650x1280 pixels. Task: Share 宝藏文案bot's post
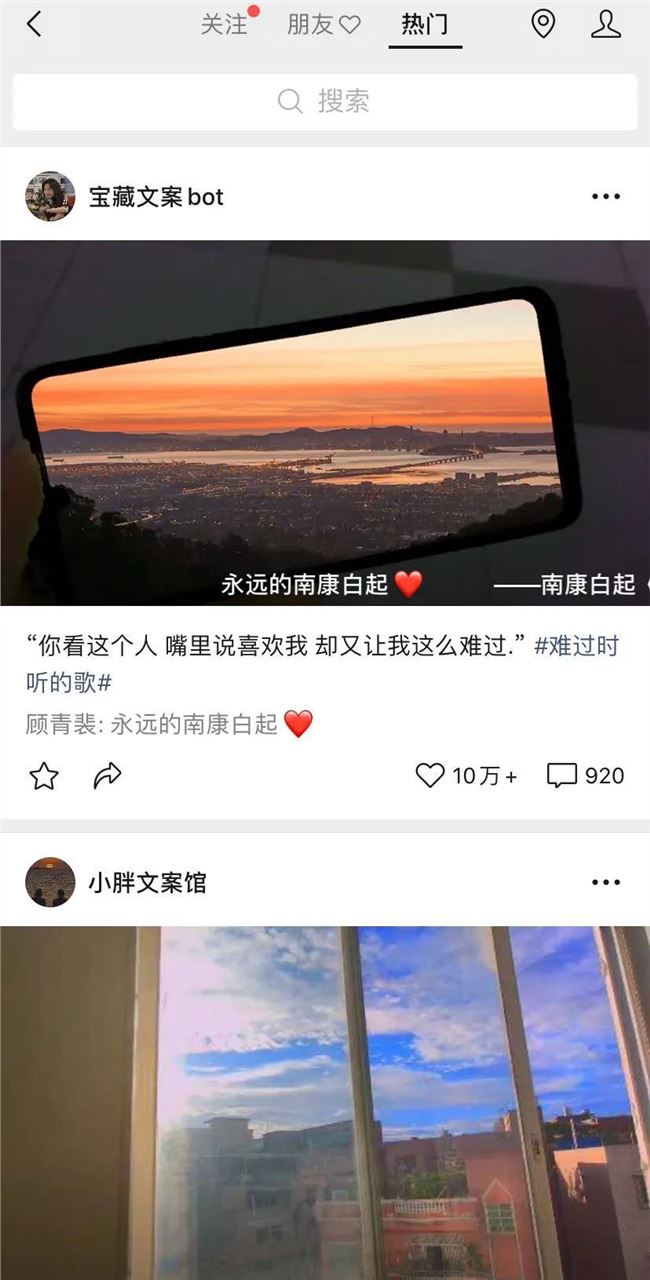[107, 776]
